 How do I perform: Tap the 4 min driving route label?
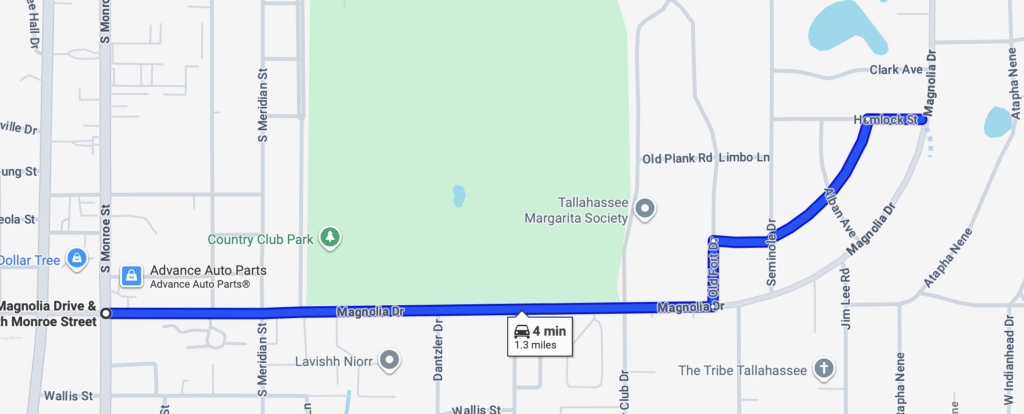[x=540, y=337]
